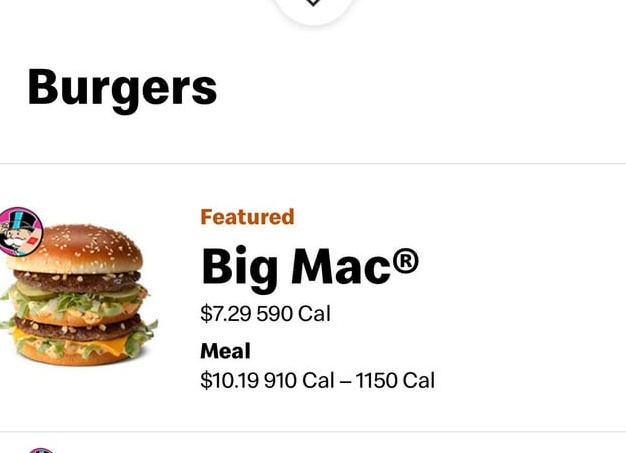626x453 pixels.
Task: Open the Big Mac menu item
Action: coord(309,266)
